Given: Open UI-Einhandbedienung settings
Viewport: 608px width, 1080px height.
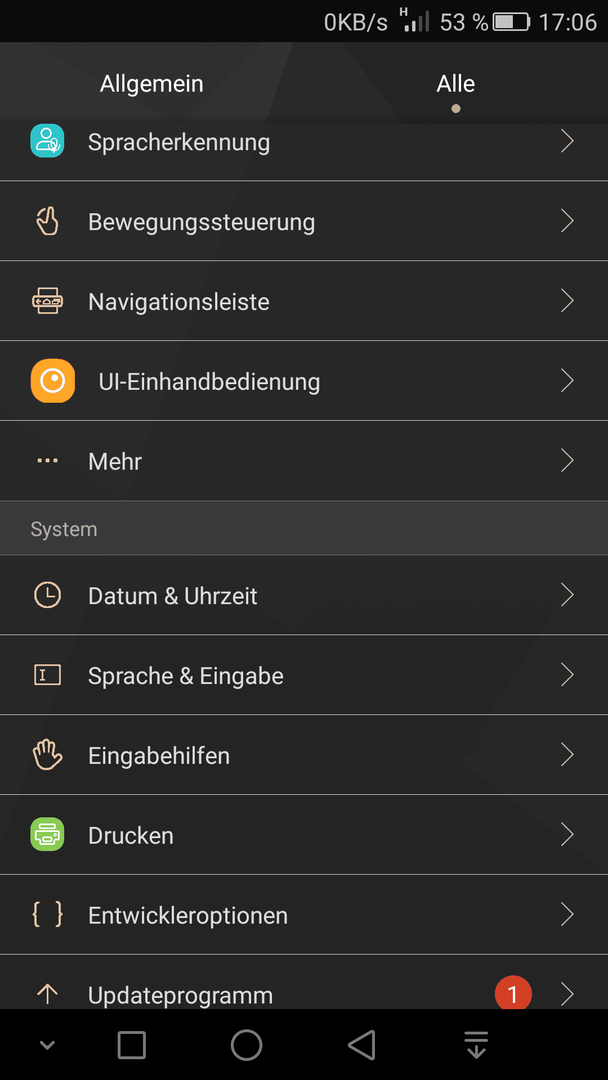Looking at the screenshot, I should coord(304,381).
